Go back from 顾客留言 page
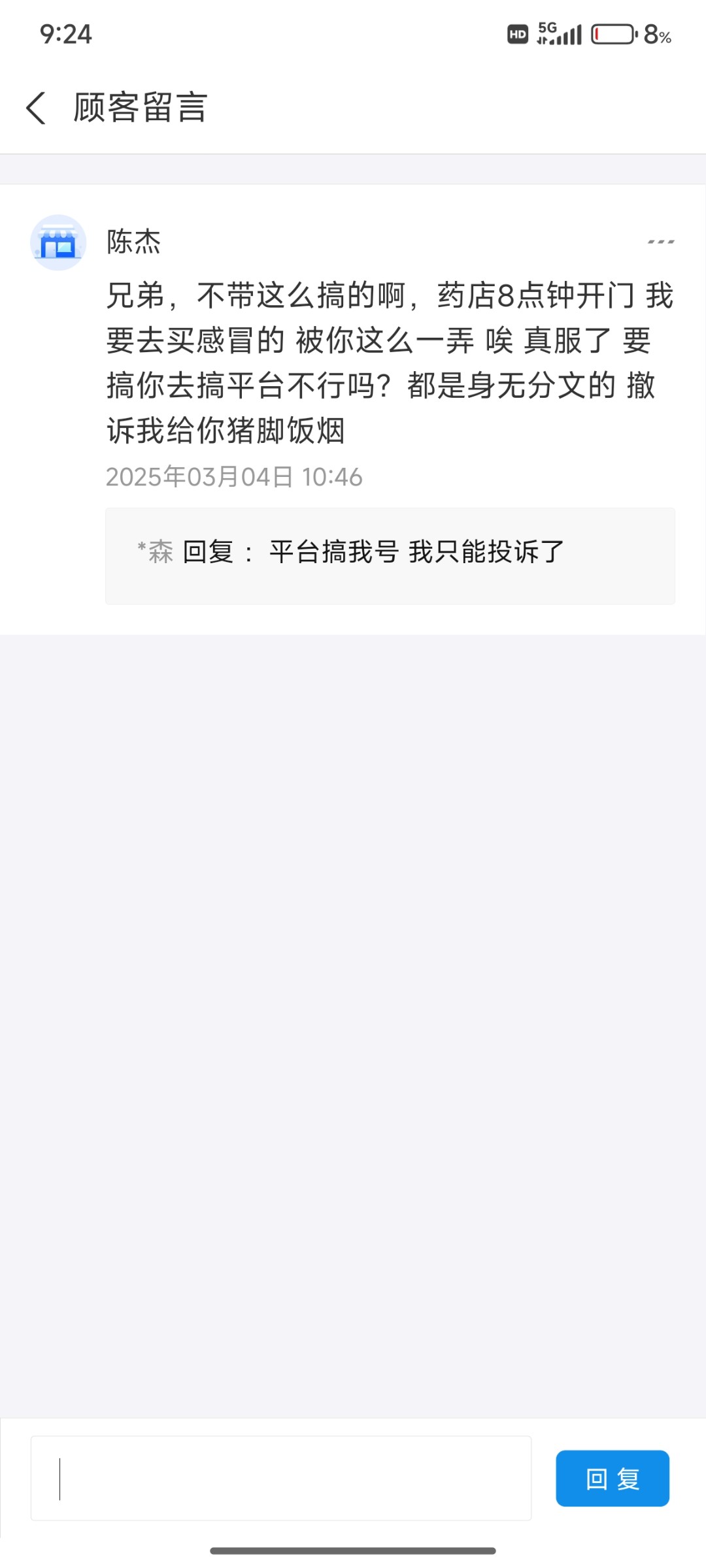The width and height of the screenshot is (706, 1568). point(36,108)
